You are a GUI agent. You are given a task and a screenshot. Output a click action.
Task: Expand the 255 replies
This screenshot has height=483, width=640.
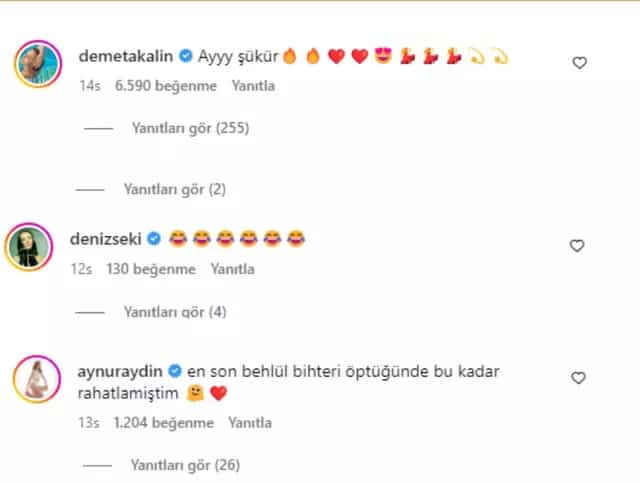tap(190, 129)
